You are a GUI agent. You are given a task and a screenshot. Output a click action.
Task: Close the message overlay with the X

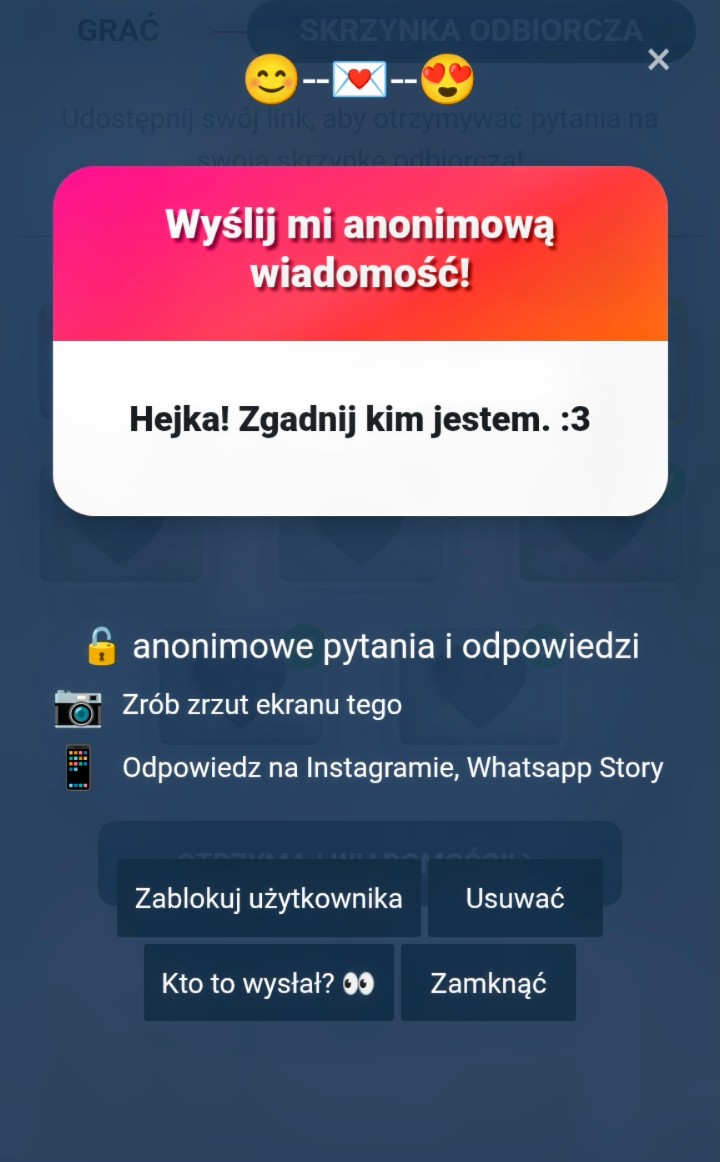click(x=658, y=60)
